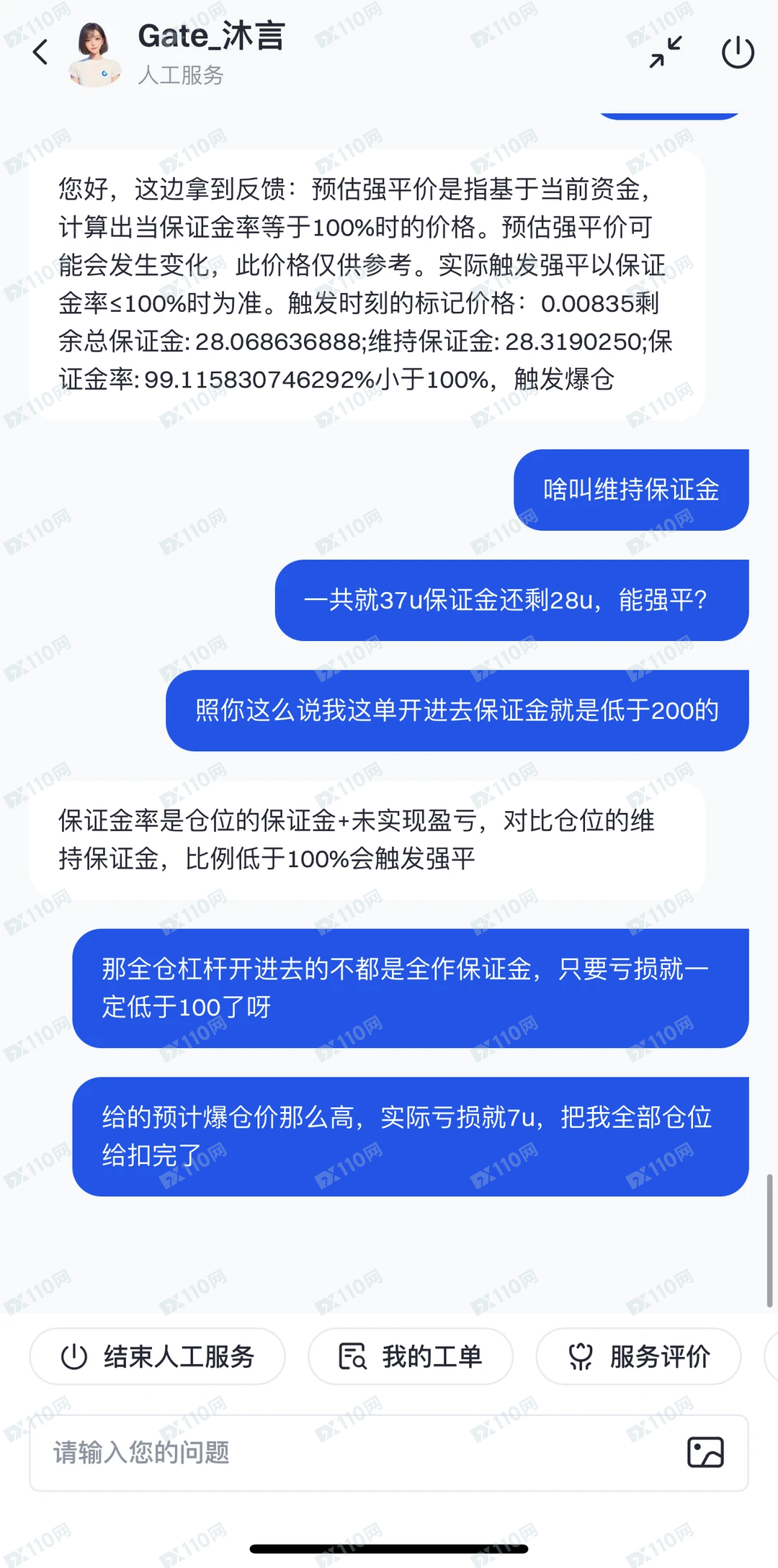Open 服务评价
Viewport: 778px width, 1568px height.
tap(638, 1357)
